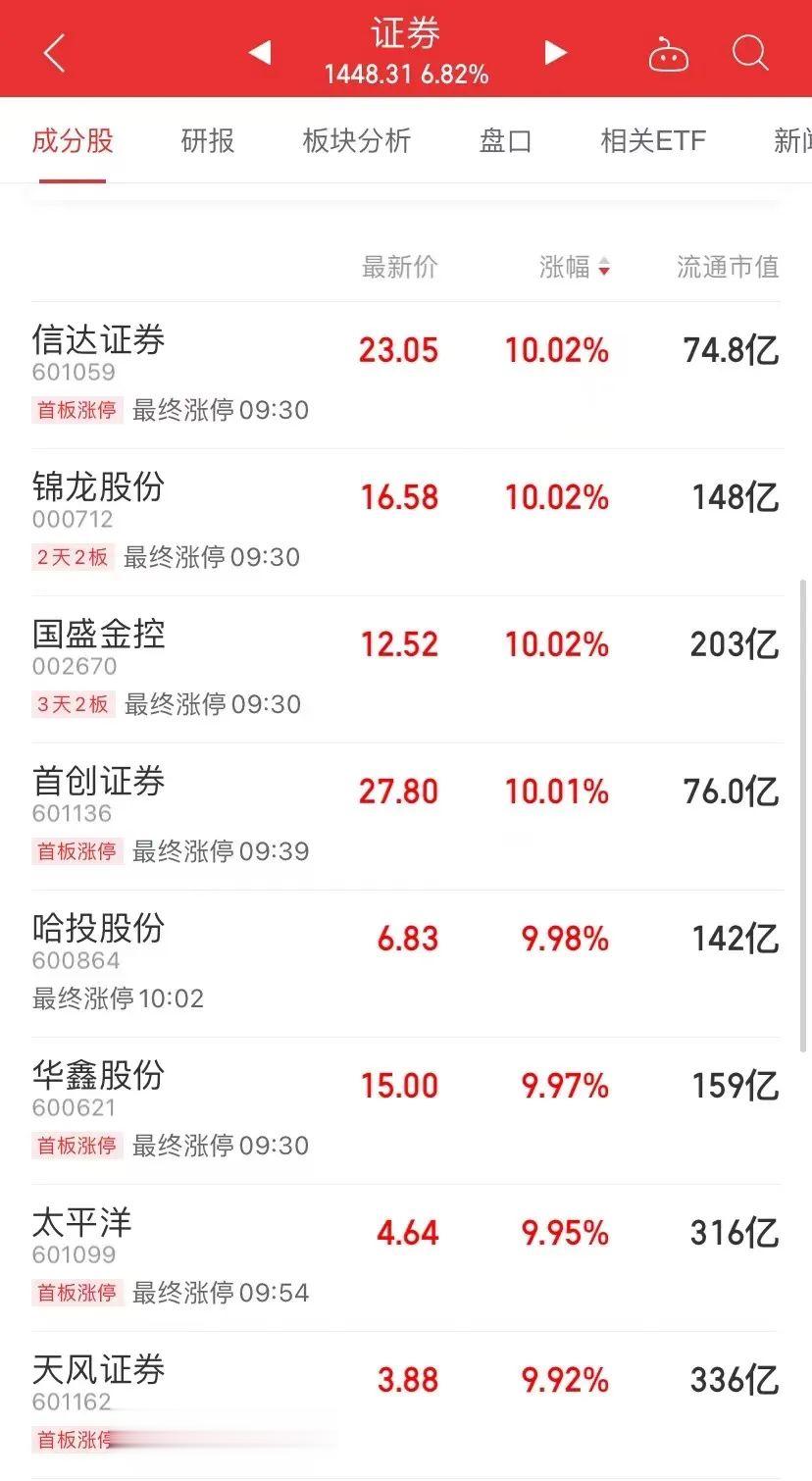
Task: Switch to the 盘口 tab
Action: [505, 140]
